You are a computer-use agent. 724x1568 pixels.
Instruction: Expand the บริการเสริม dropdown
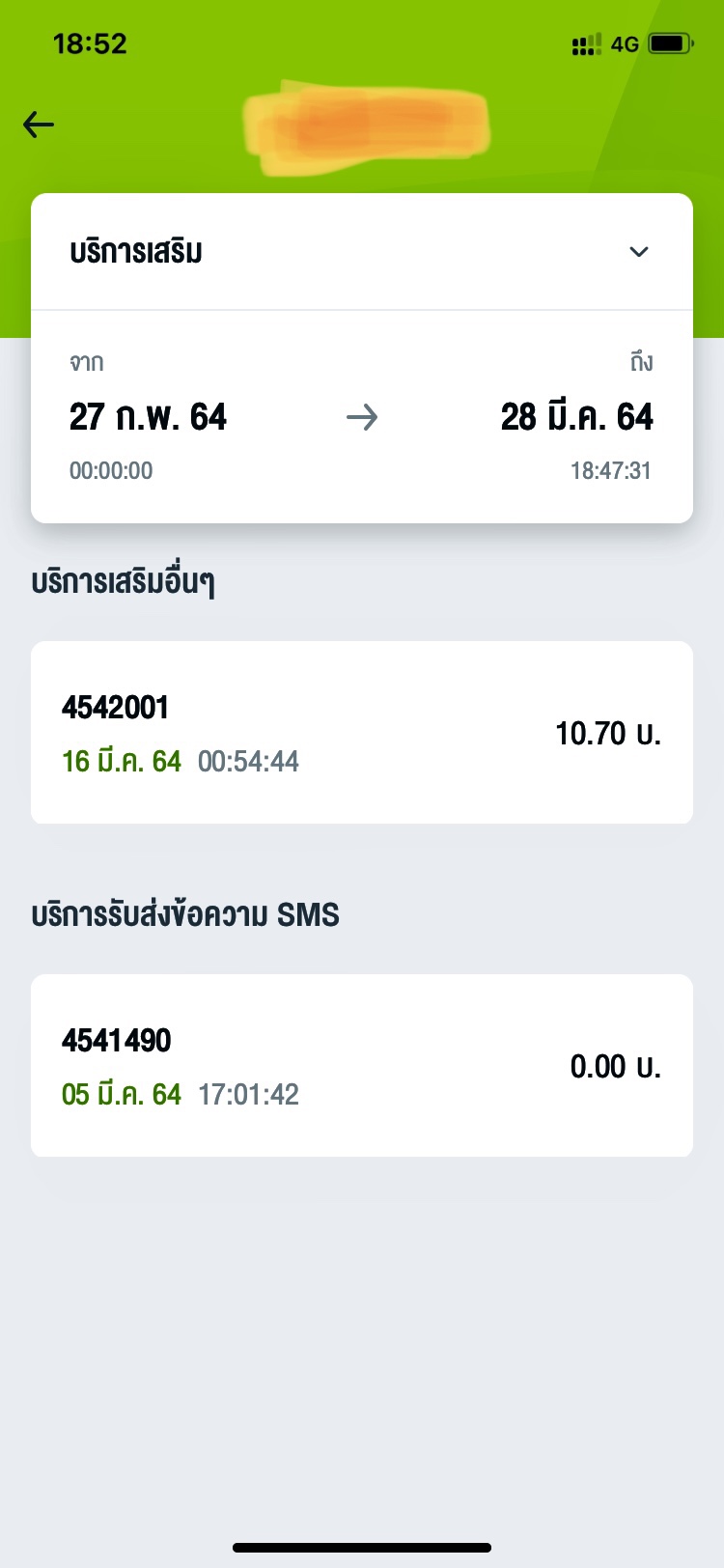pos(362,252)
